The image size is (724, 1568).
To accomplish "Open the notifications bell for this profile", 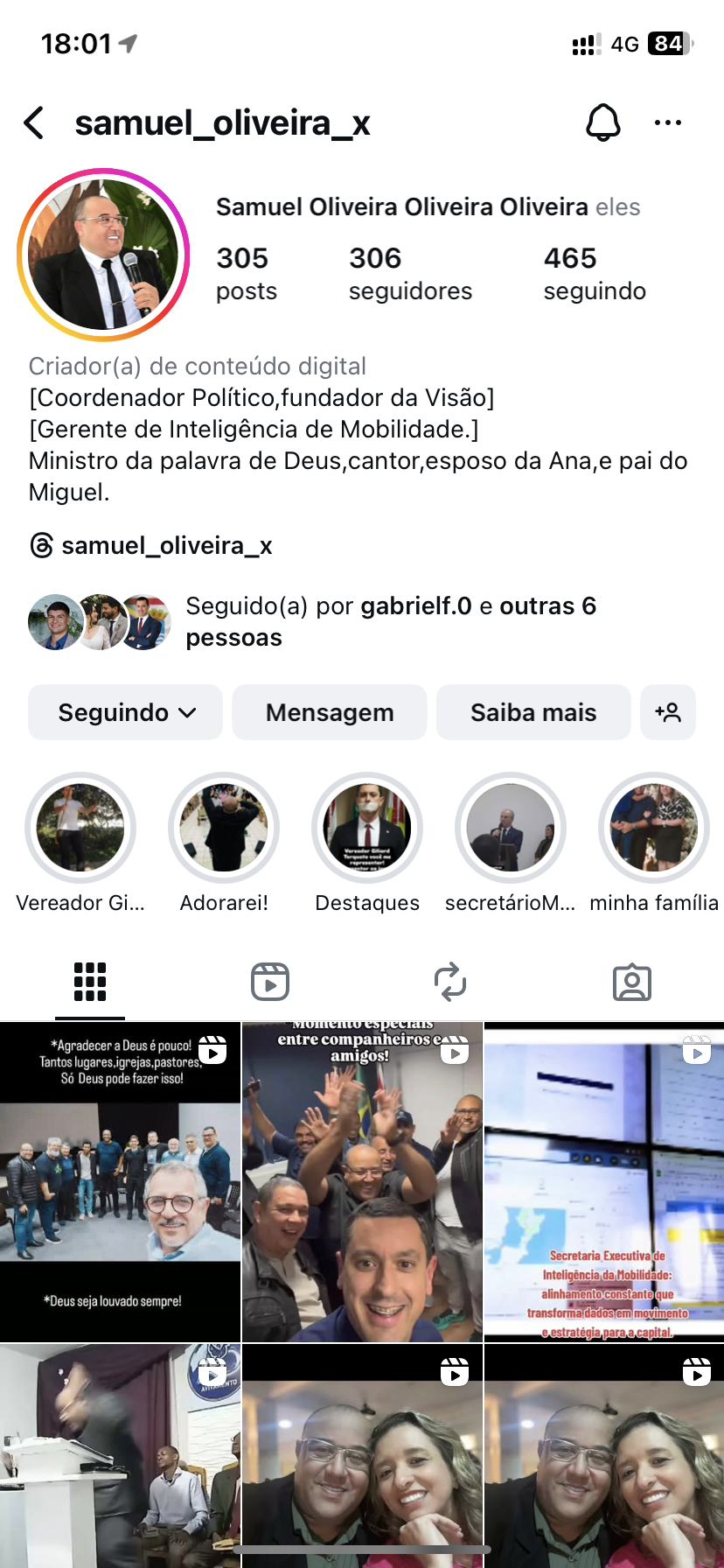I will coord(602,123).
